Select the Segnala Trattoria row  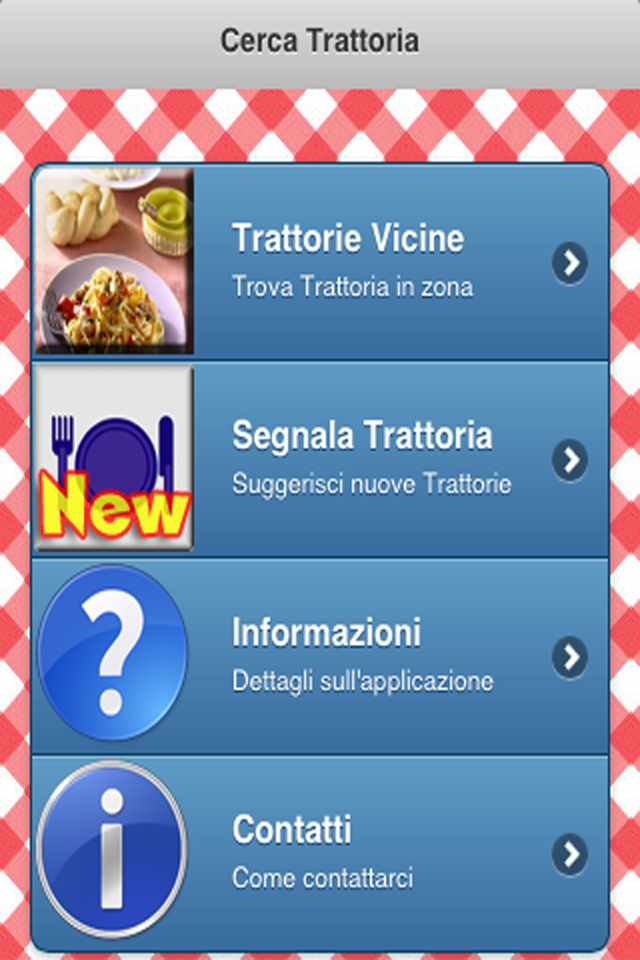click(320, 458)
